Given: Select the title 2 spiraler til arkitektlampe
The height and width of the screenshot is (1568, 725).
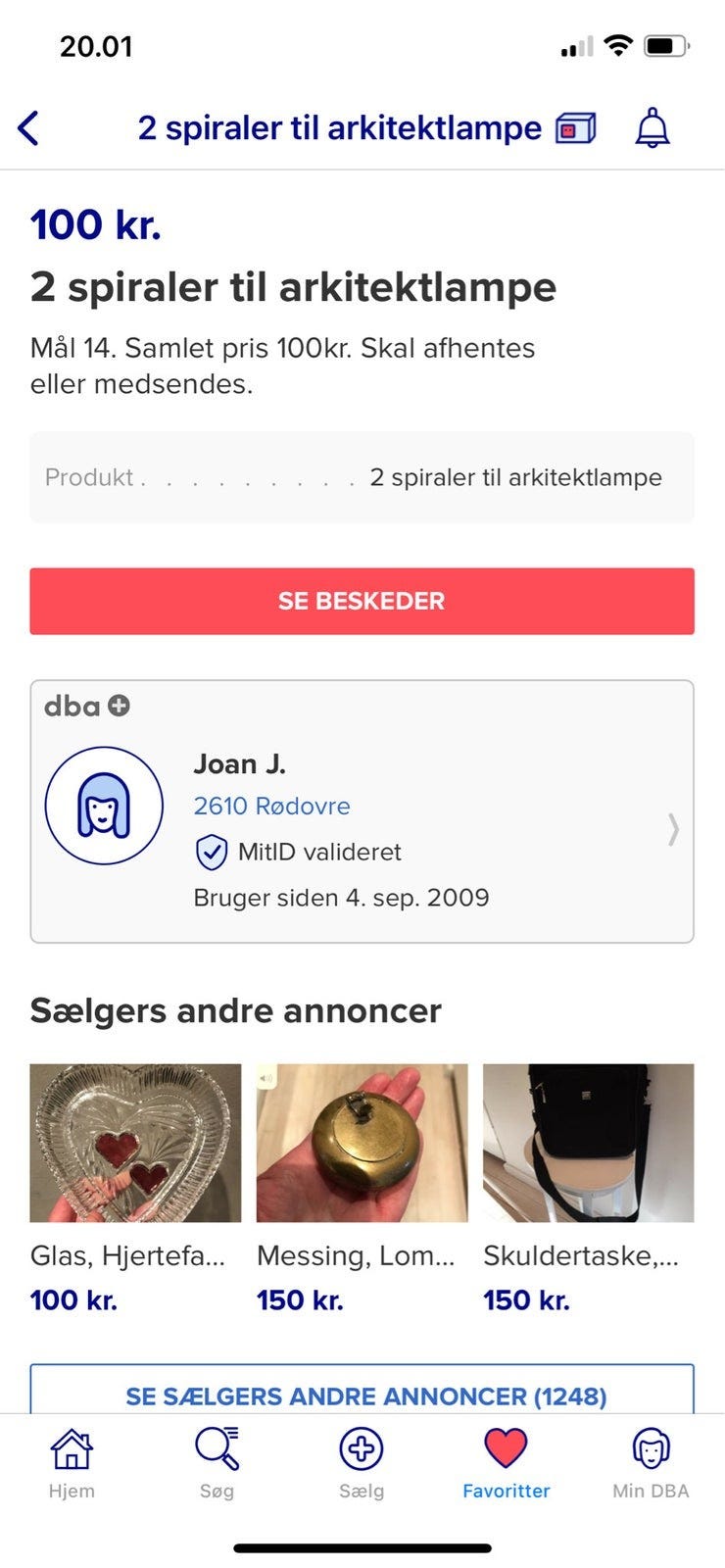Looking at the screenshot, I should 292,287.
